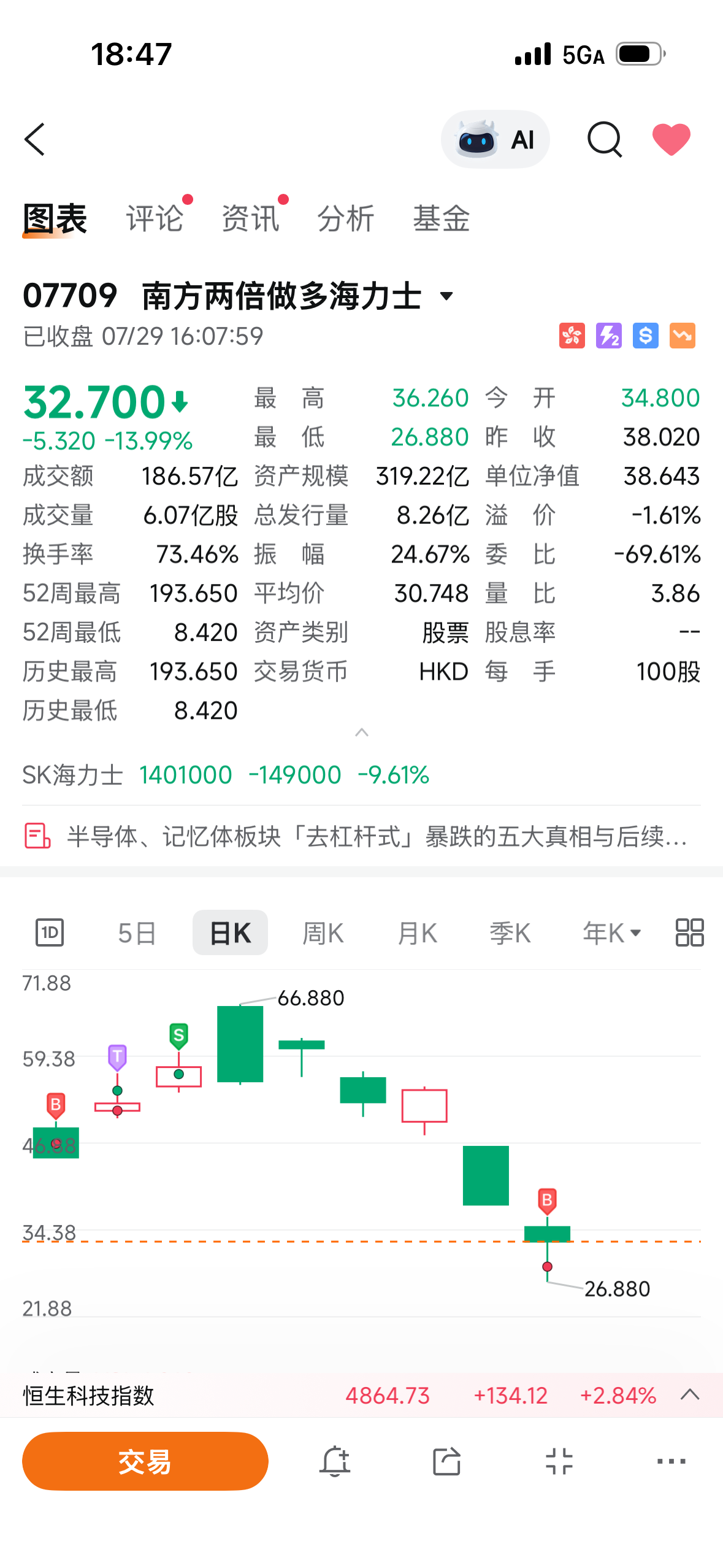The image size is (723, 1568).
Task: Tap the orange 交易 button
Action: coord(145,1461)
